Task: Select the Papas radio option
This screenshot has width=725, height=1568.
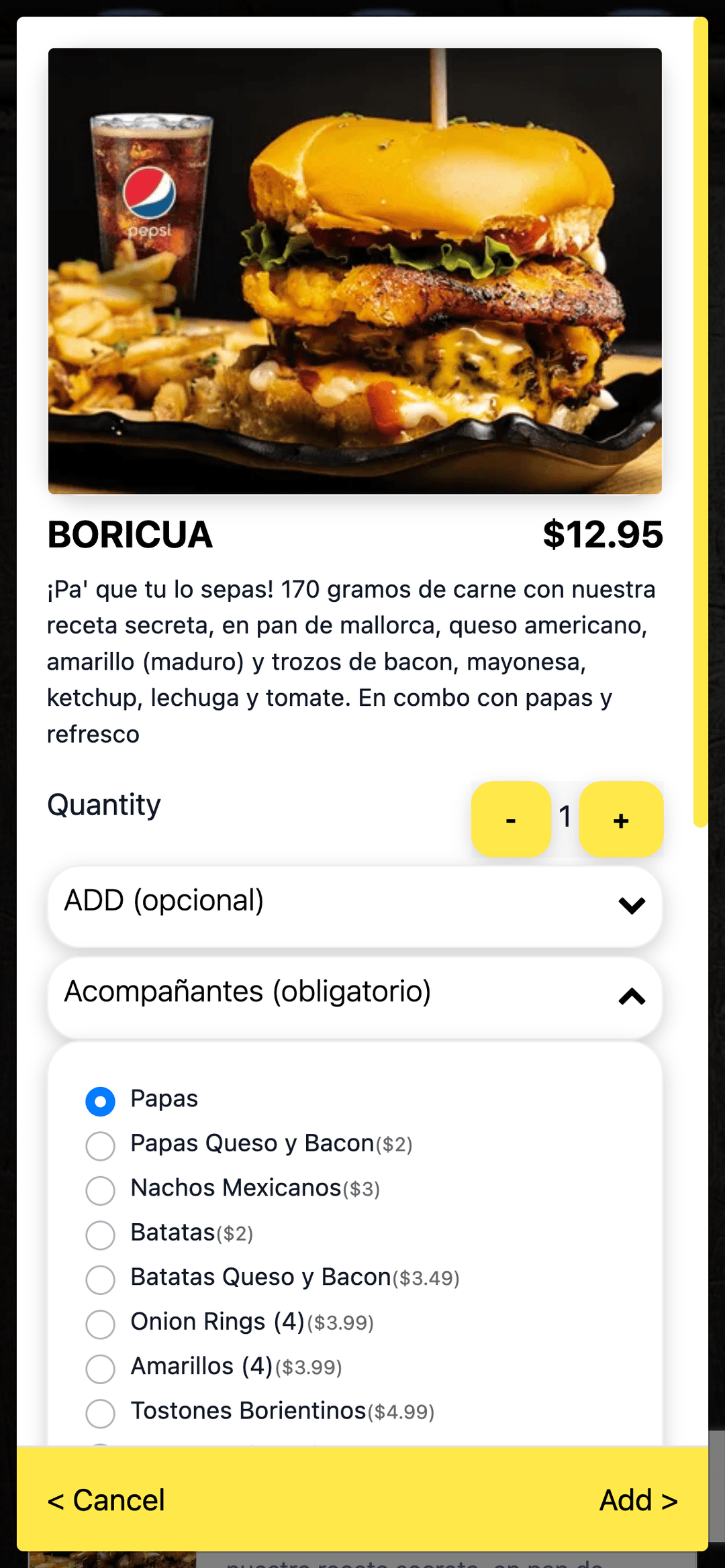Action: [x=101, y=1098]
